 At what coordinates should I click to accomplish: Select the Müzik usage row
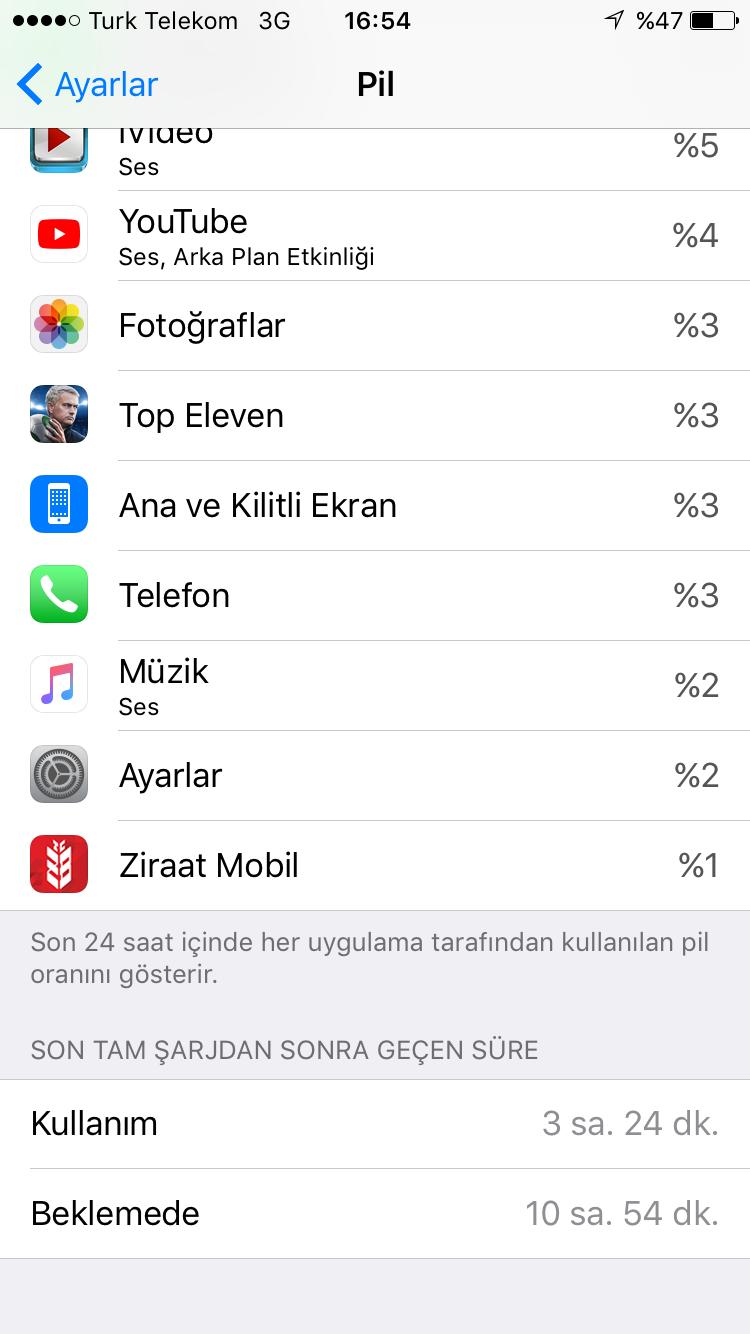375,686
